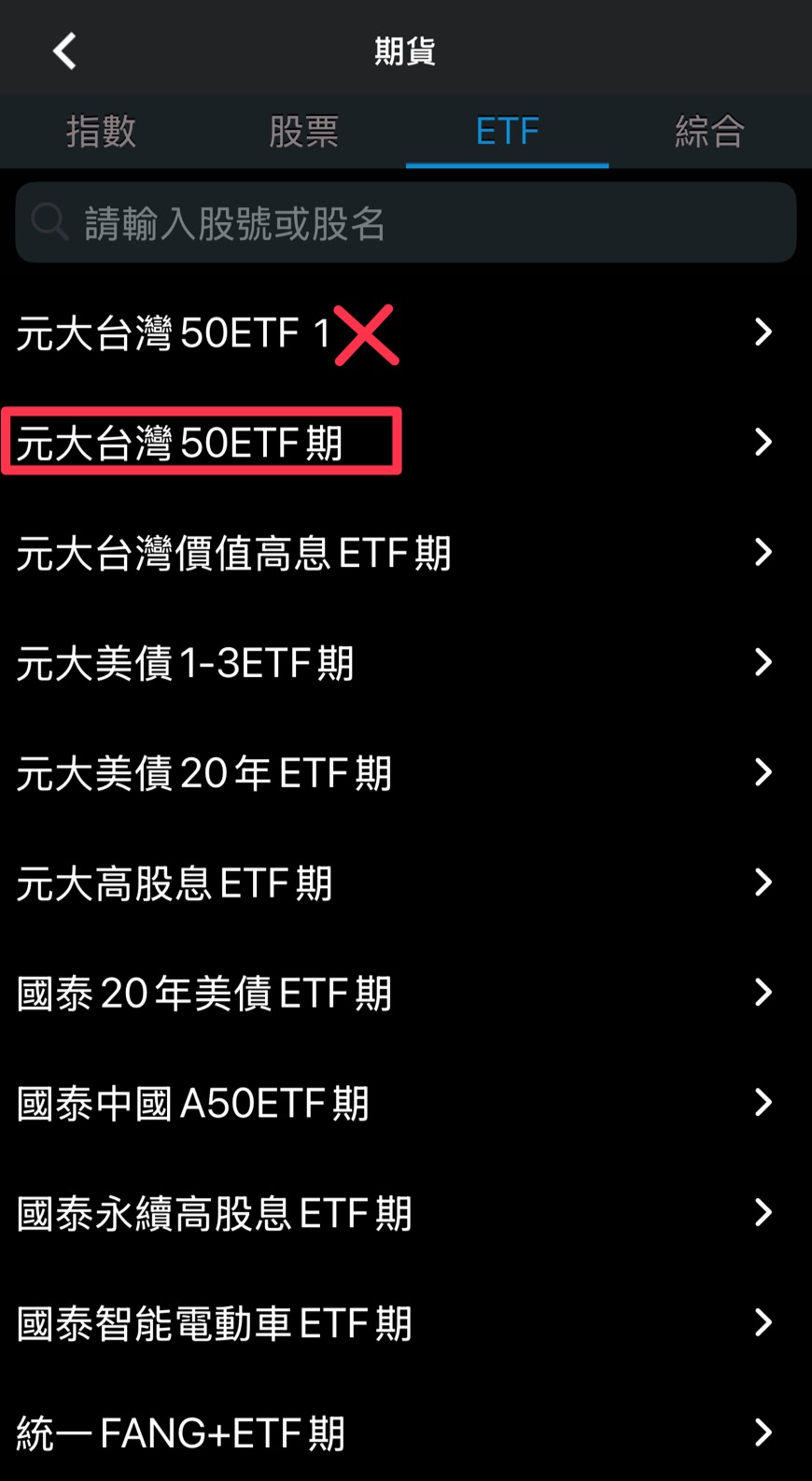812x1481 pixels.
Task: Select the ETF tab
Action: (x=507, y=131)
